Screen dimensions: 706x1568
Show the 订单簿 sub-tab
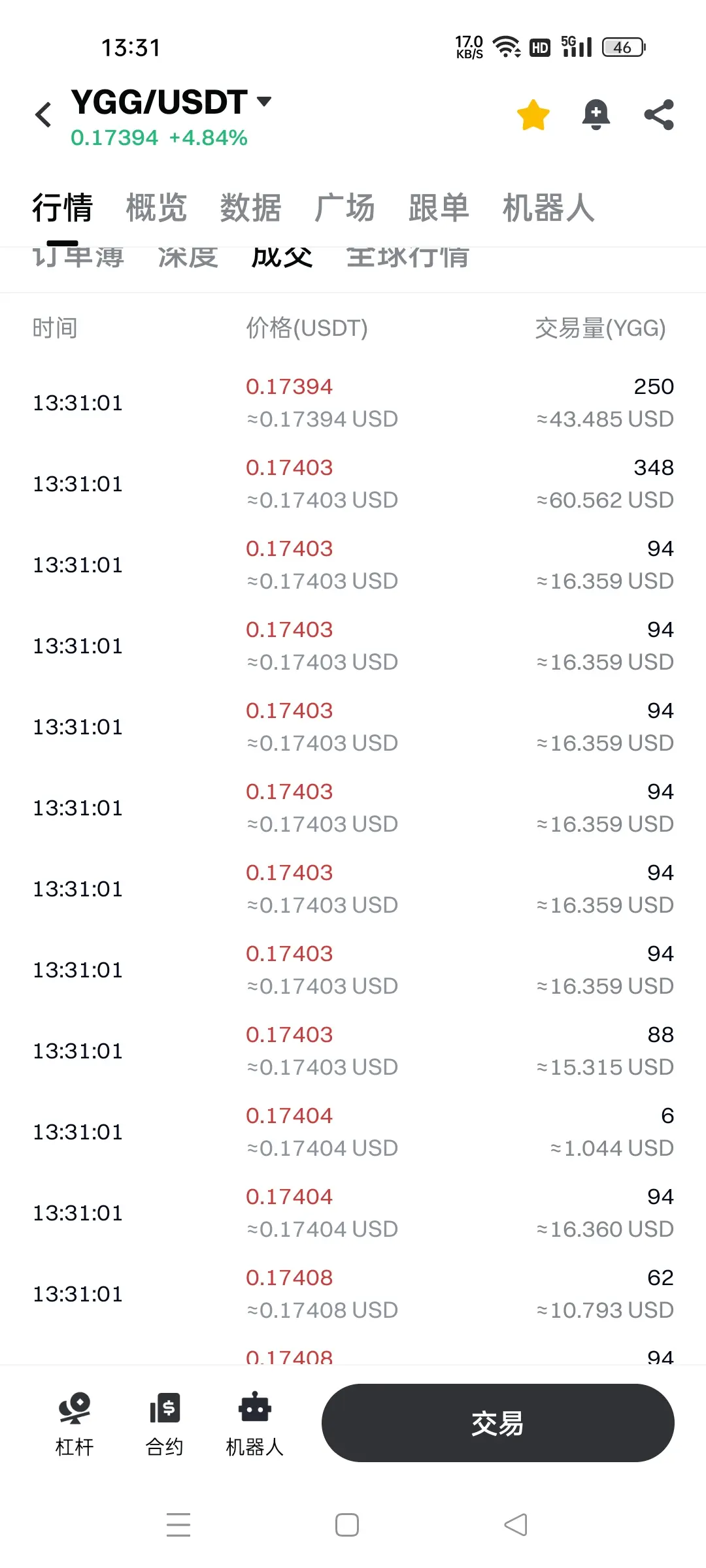(x=78, y=259)
